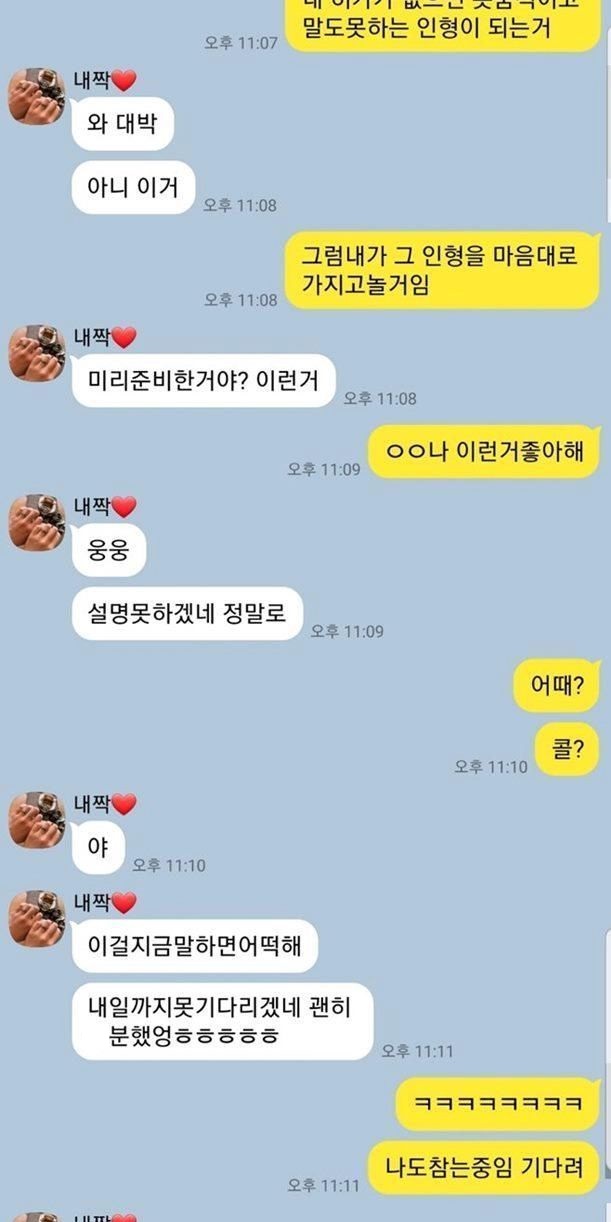
Task: Open 내짝 avatar beside 이걸지금말하면어떡해
Action: pos(37,918)
